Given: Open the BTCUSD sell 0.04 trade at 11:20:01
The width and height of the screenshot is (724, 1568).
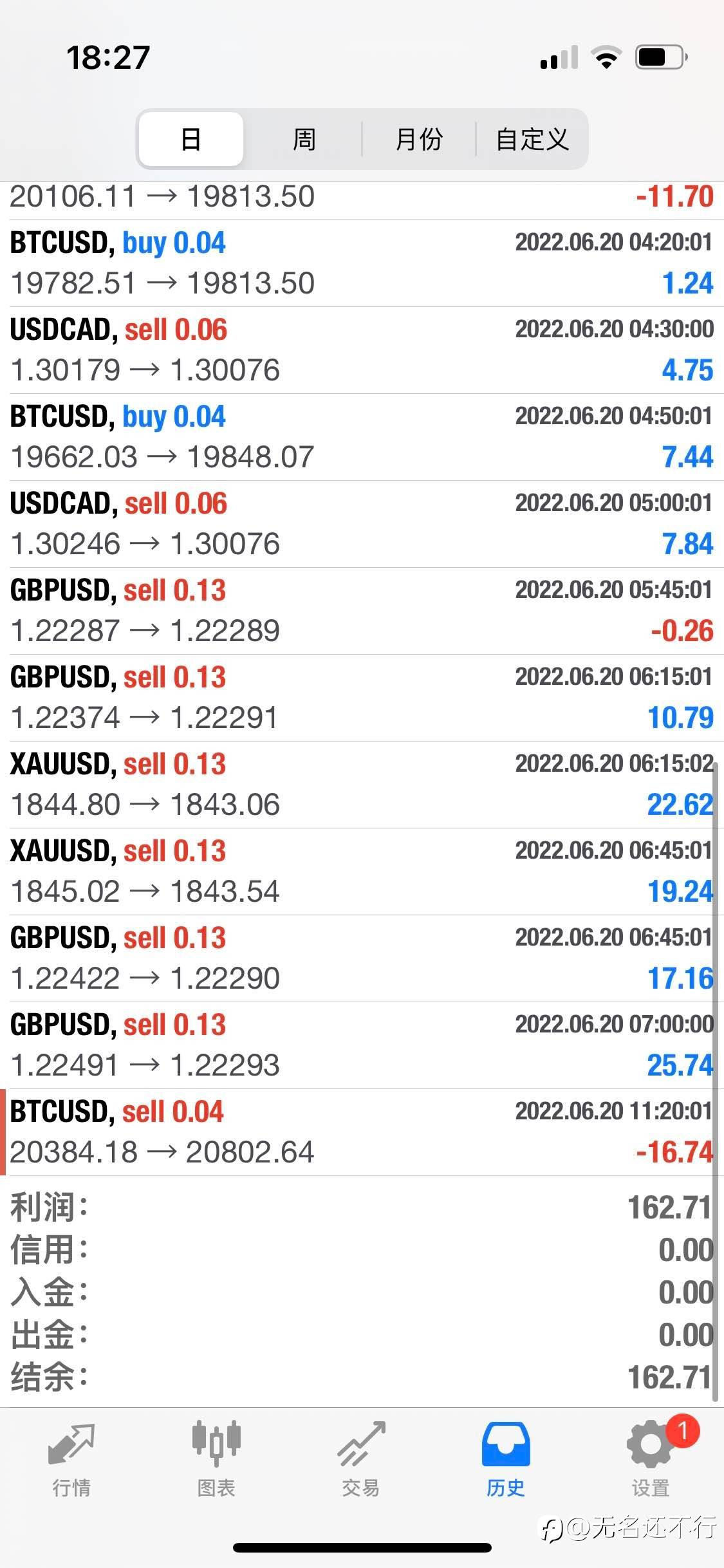Looking at the screenshot, I should coord(362,1132).
